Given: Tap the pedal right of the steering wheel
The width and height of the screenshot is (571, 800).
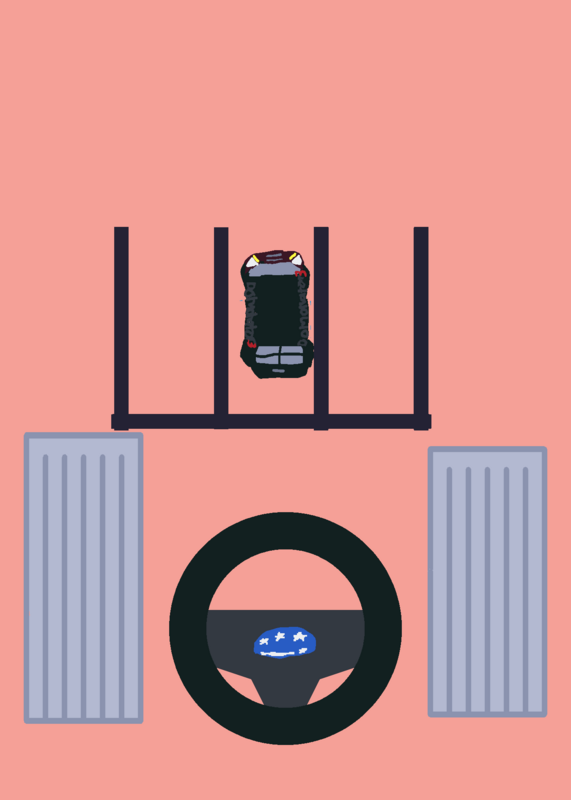Looking at the screenshot, I should click(x=487, y=582).
